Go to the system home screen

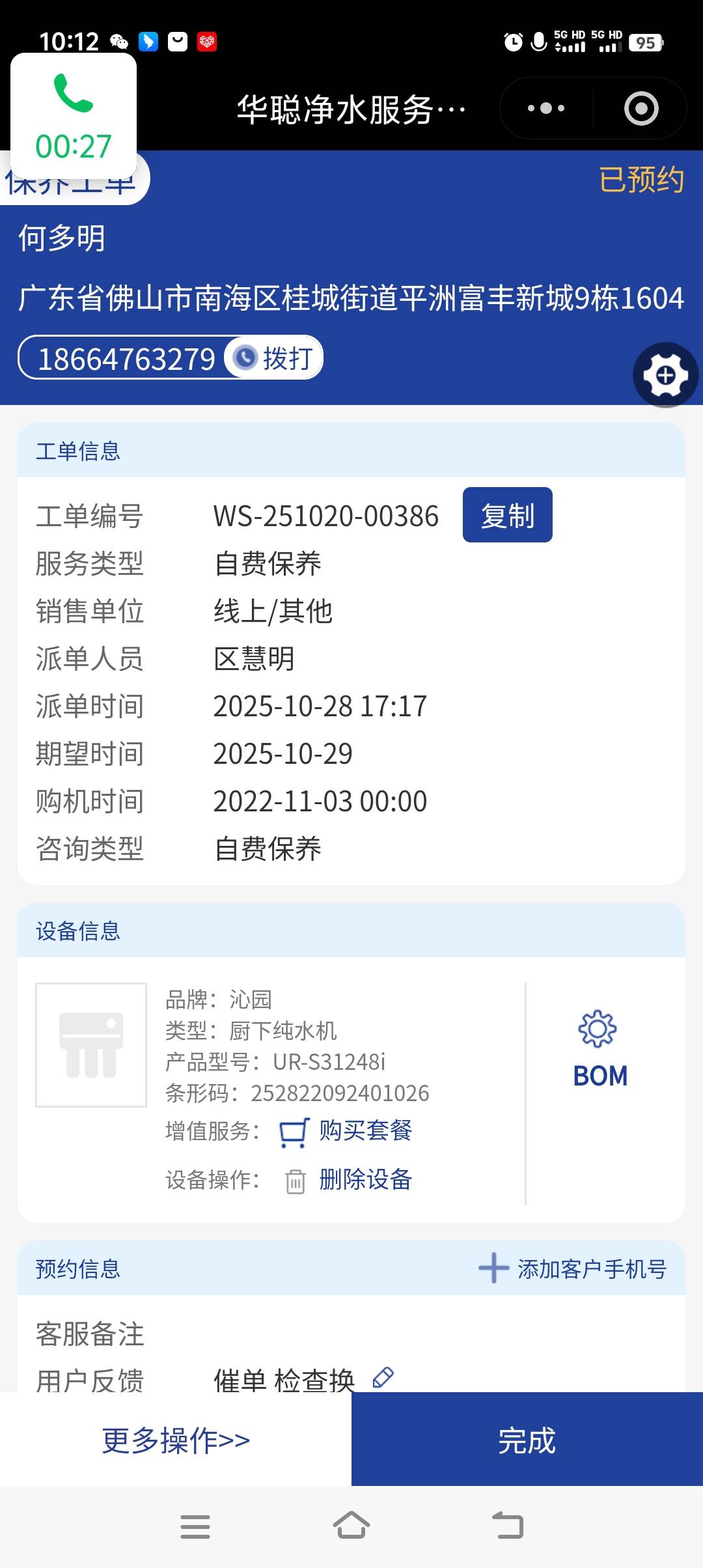point(351,1526)
